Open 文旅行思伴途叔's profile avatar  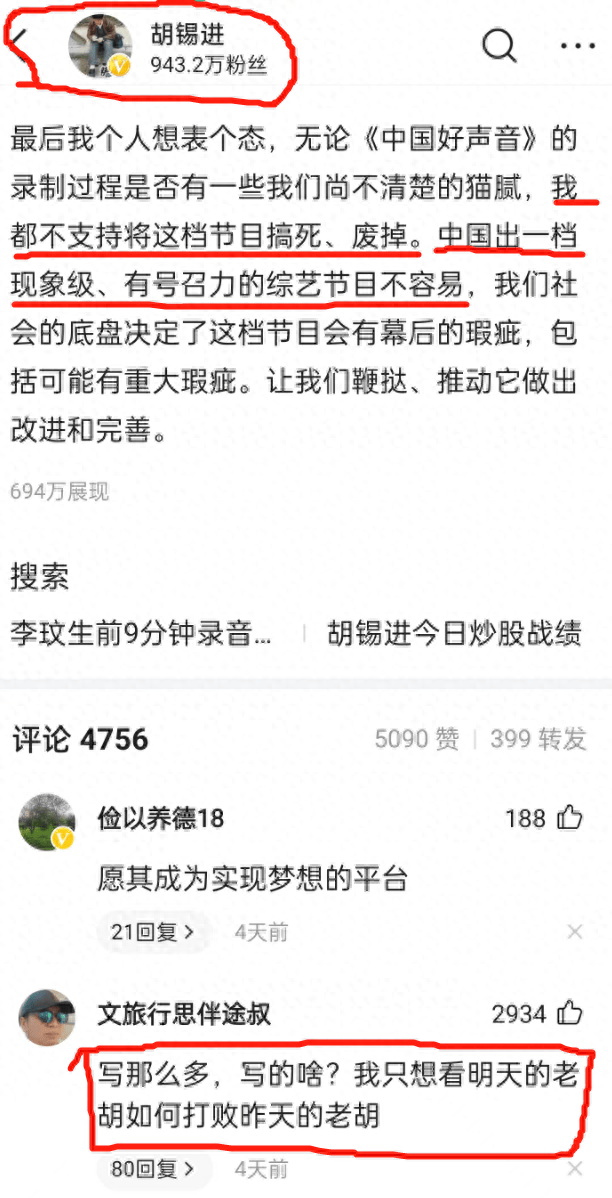coord(47,1017)
